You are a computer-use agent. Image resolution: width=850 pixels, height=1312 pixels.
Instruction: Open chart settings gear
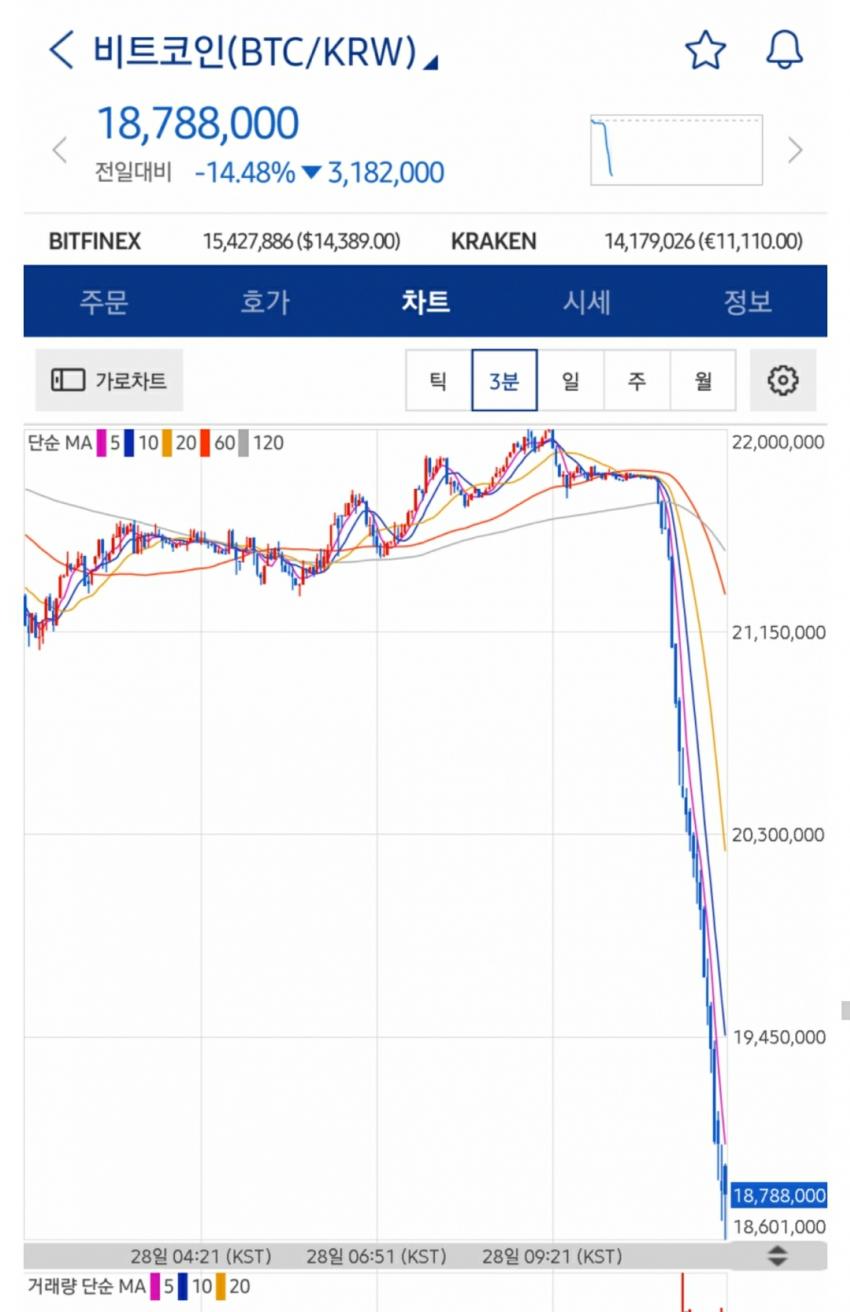pyautogui.click(x=783, y=380)
